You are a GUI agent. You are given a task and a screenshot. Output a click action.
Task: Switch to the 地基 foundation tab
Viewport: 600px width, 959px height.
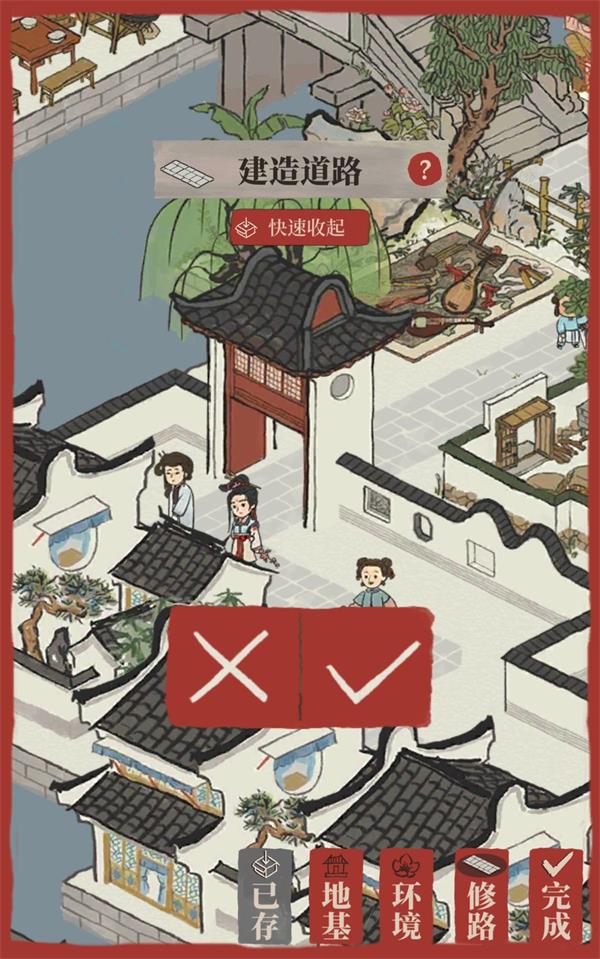tap(336, 896)
